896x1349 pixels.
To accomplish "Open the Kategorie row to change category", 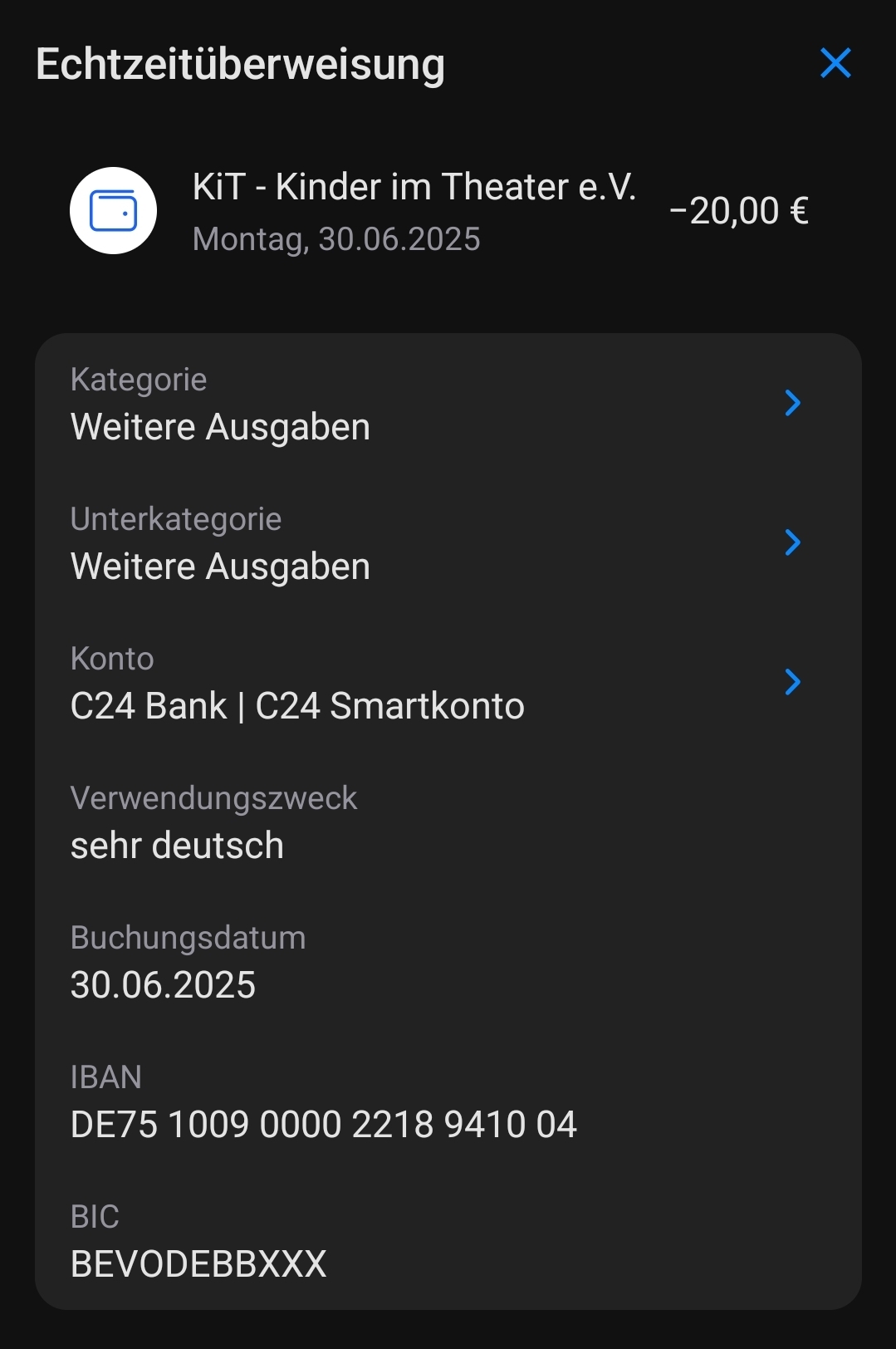I will pos(448,405).
